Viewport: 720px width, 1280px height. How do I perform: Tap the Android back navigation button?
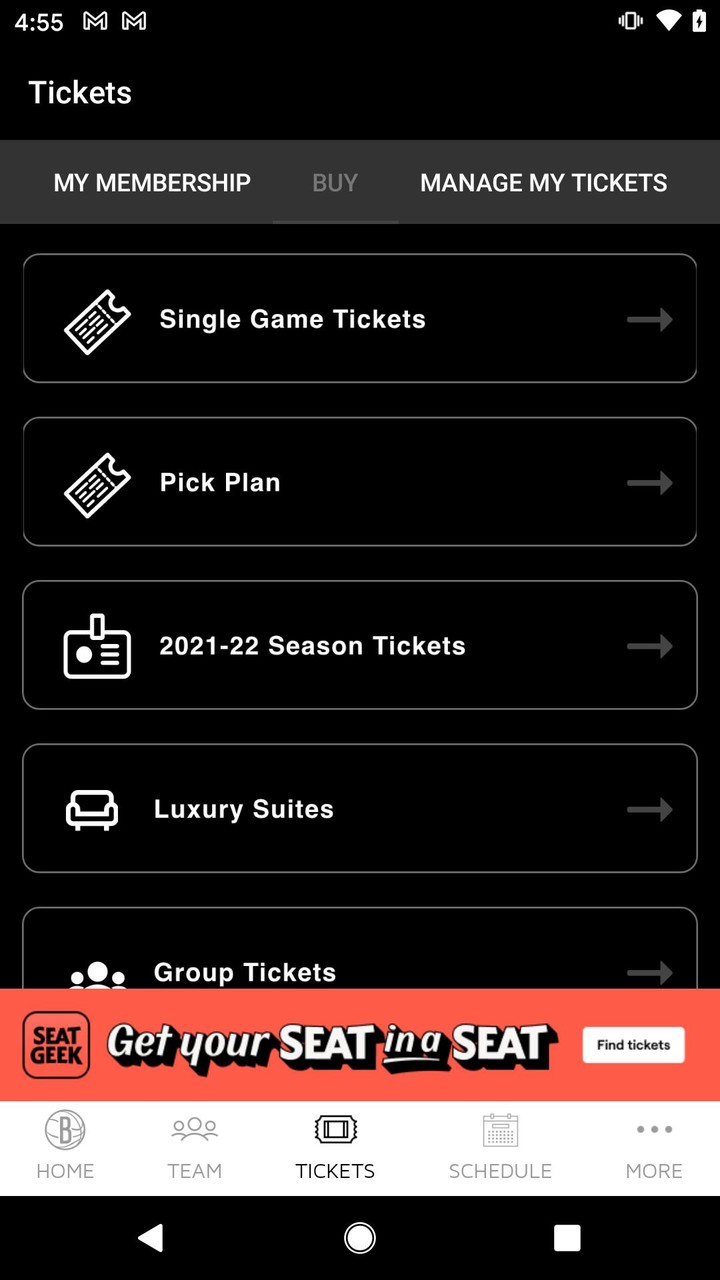click(x=151, y=1237)
